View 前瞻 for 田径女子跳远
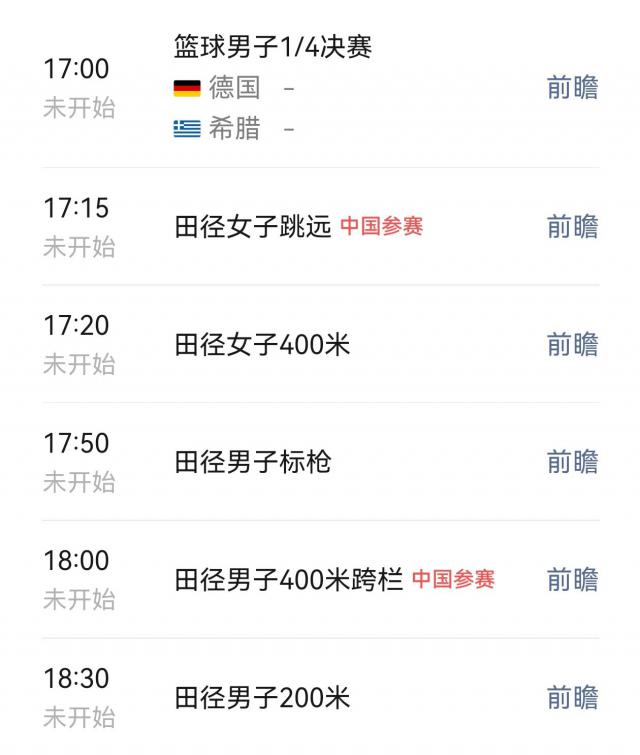This screenshot has width=640, height=755. [572, 227]
